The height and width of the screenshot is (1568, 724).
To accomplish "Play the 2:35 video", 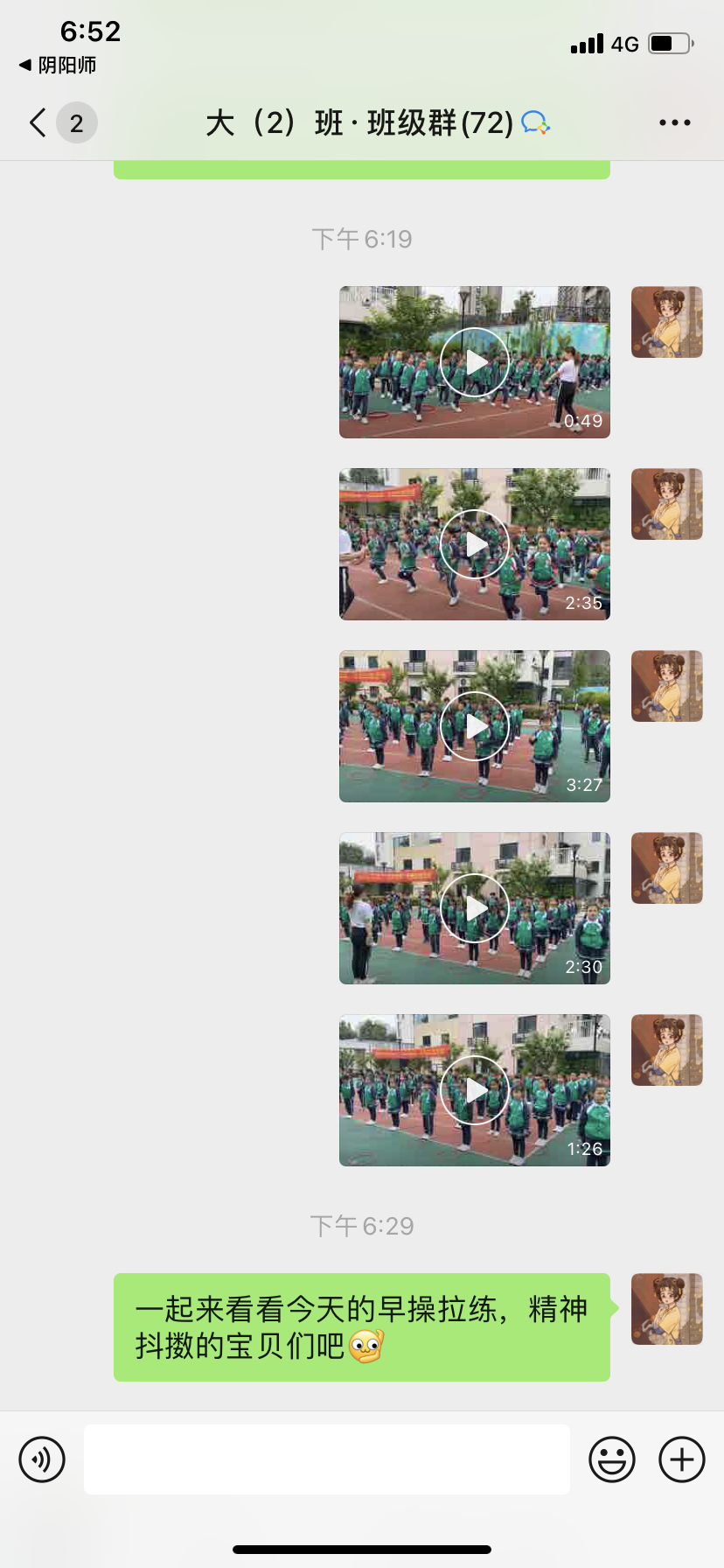I will 475,544.
